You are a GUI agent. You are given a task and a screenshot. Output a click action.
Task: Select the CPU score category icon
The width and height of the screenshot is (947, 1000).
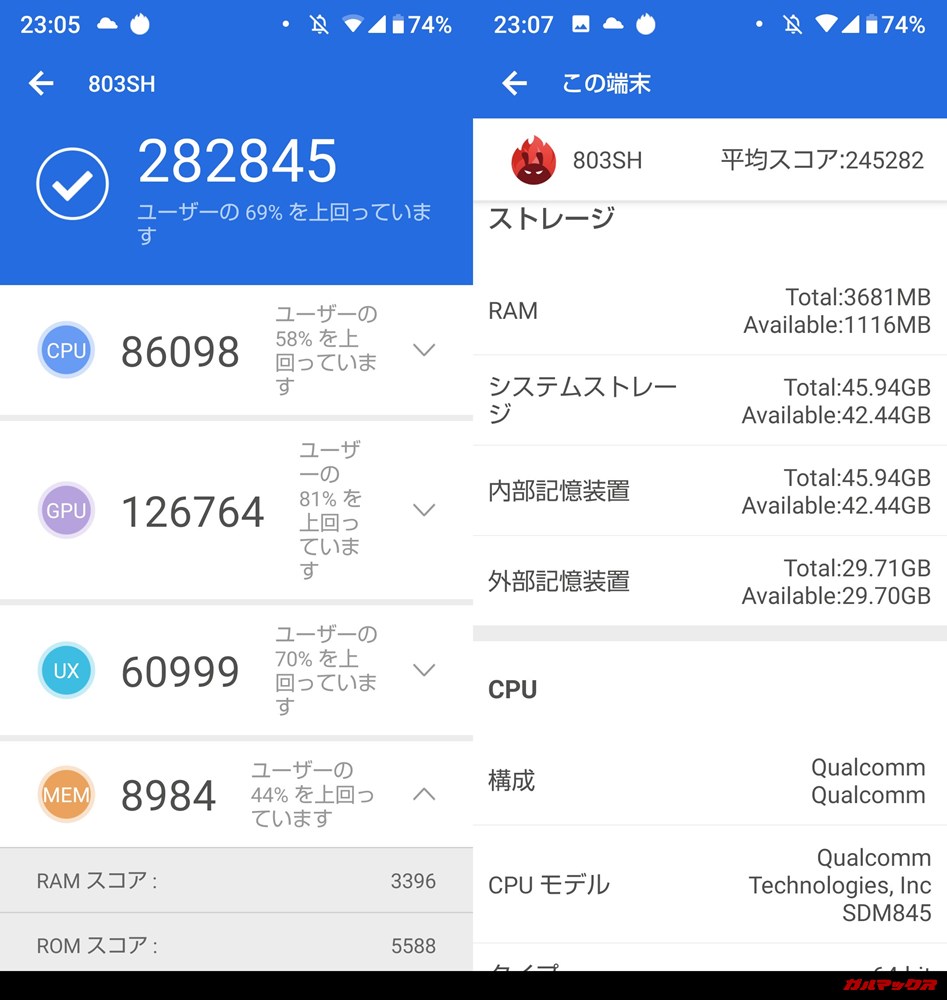[x=65, y=350]
